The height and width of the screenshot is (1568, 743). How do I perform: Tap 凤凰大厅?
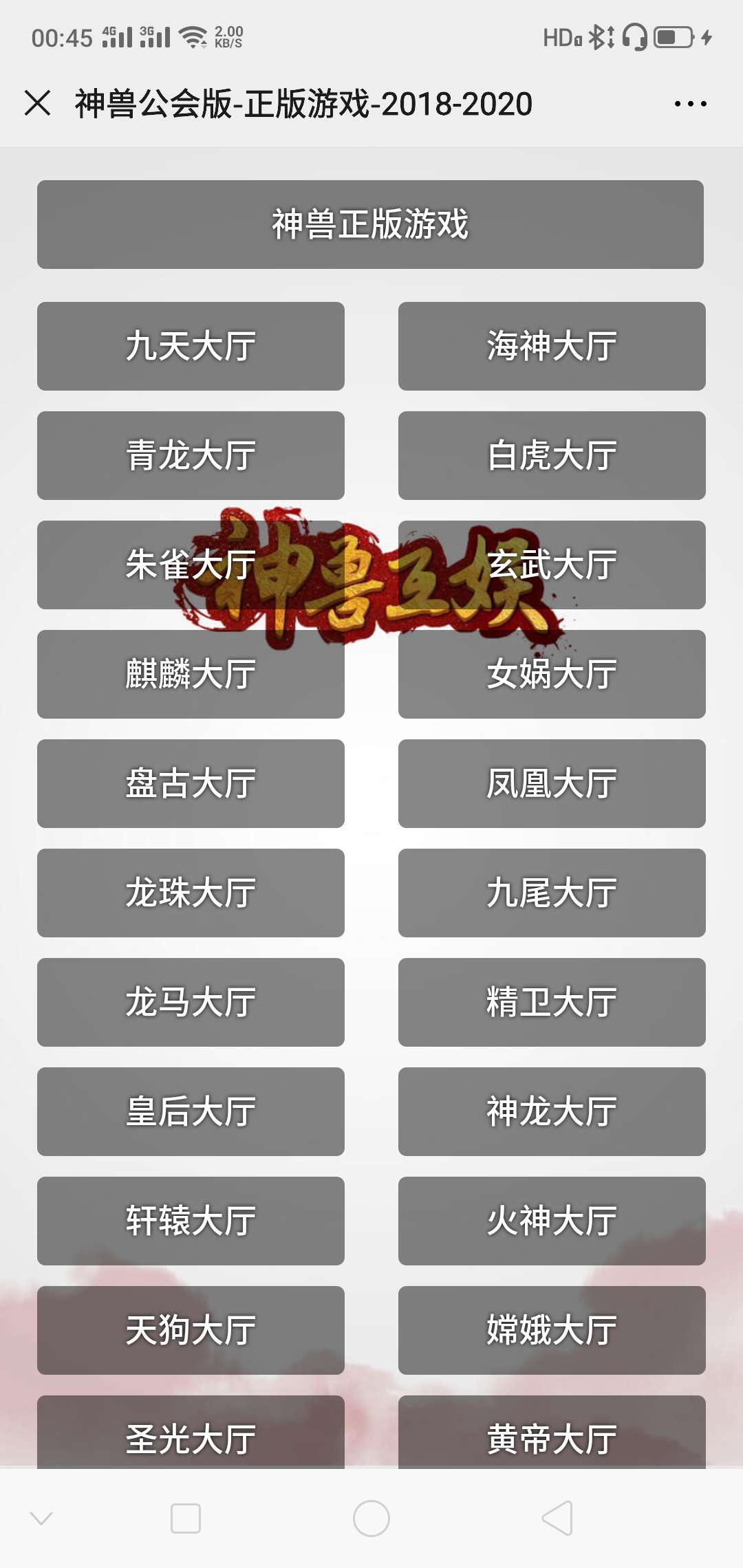point(552,783)
